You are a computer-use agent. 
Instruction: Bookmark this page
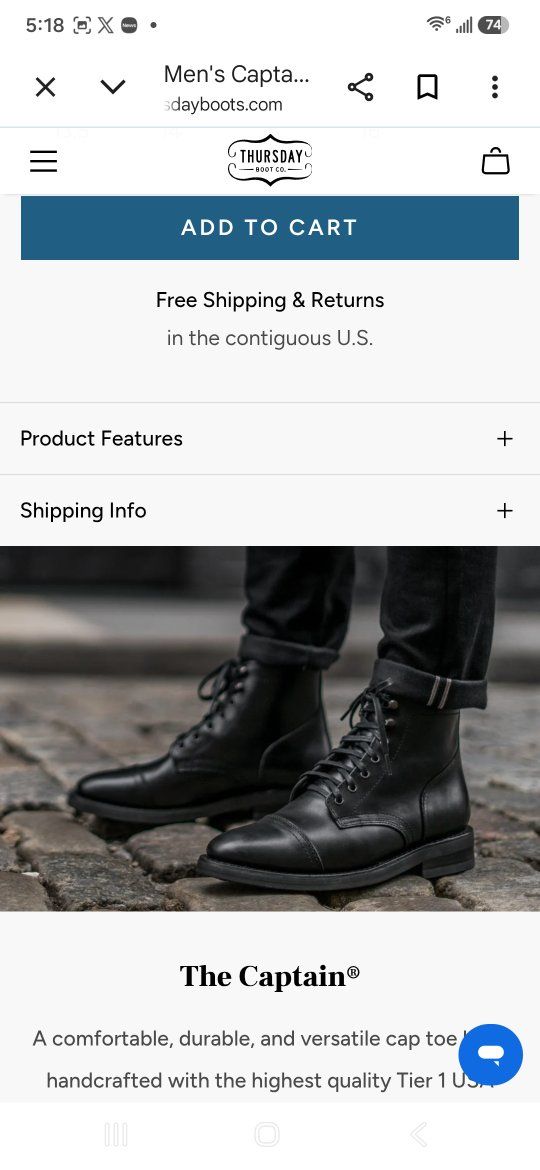[x=427, y=87]
